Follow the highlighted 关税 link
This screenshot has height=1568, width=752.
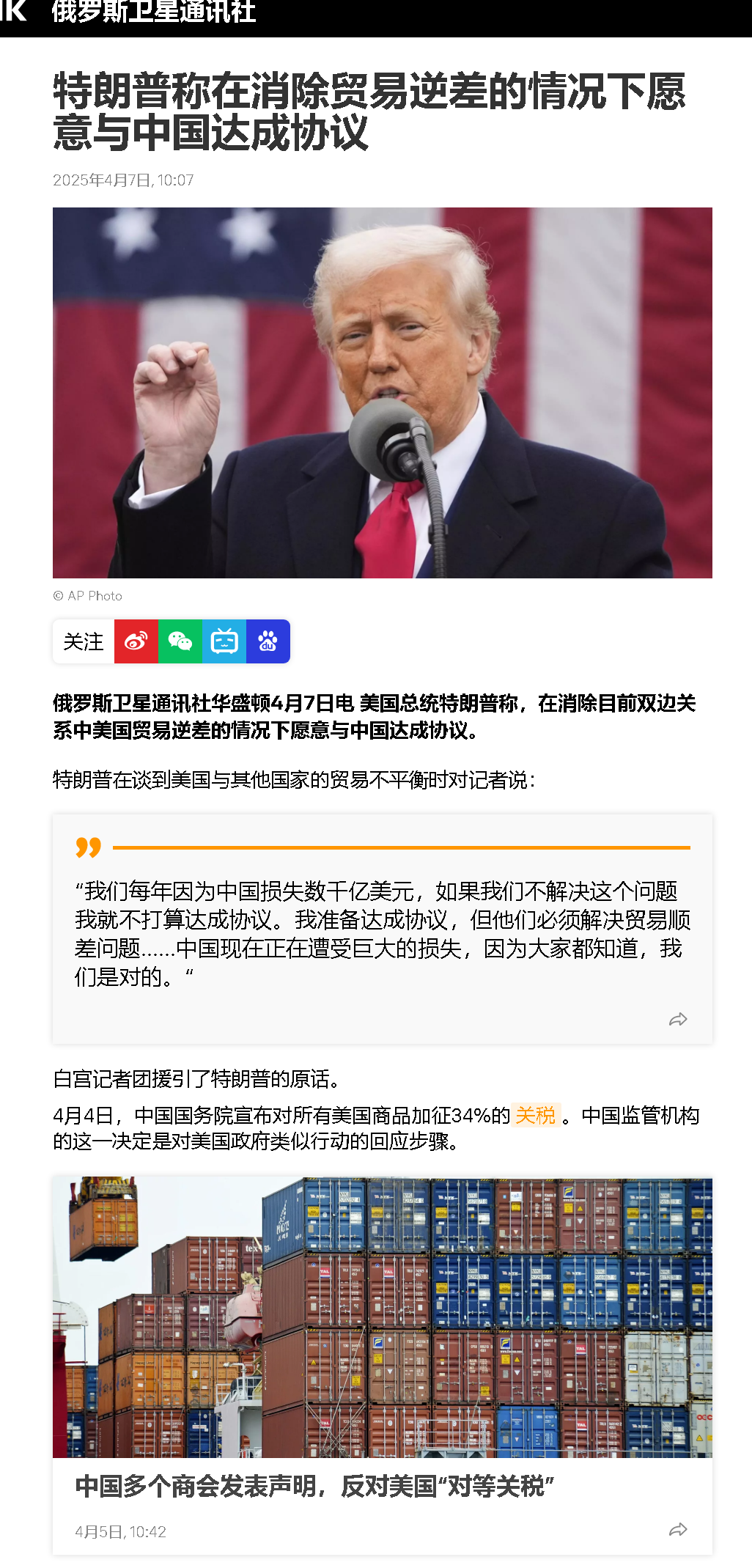536,1115
